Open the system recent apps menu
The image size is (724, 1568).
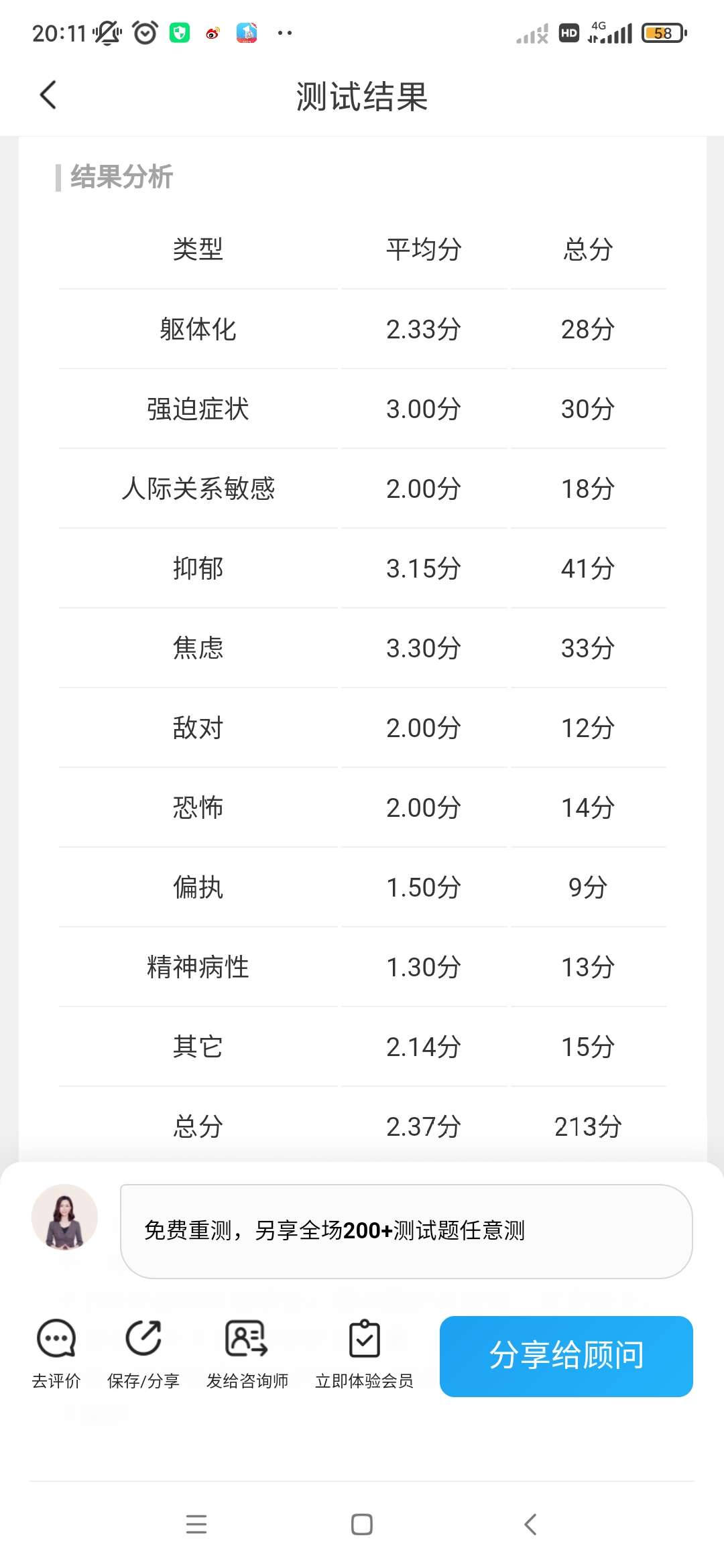pos(196,1524)
